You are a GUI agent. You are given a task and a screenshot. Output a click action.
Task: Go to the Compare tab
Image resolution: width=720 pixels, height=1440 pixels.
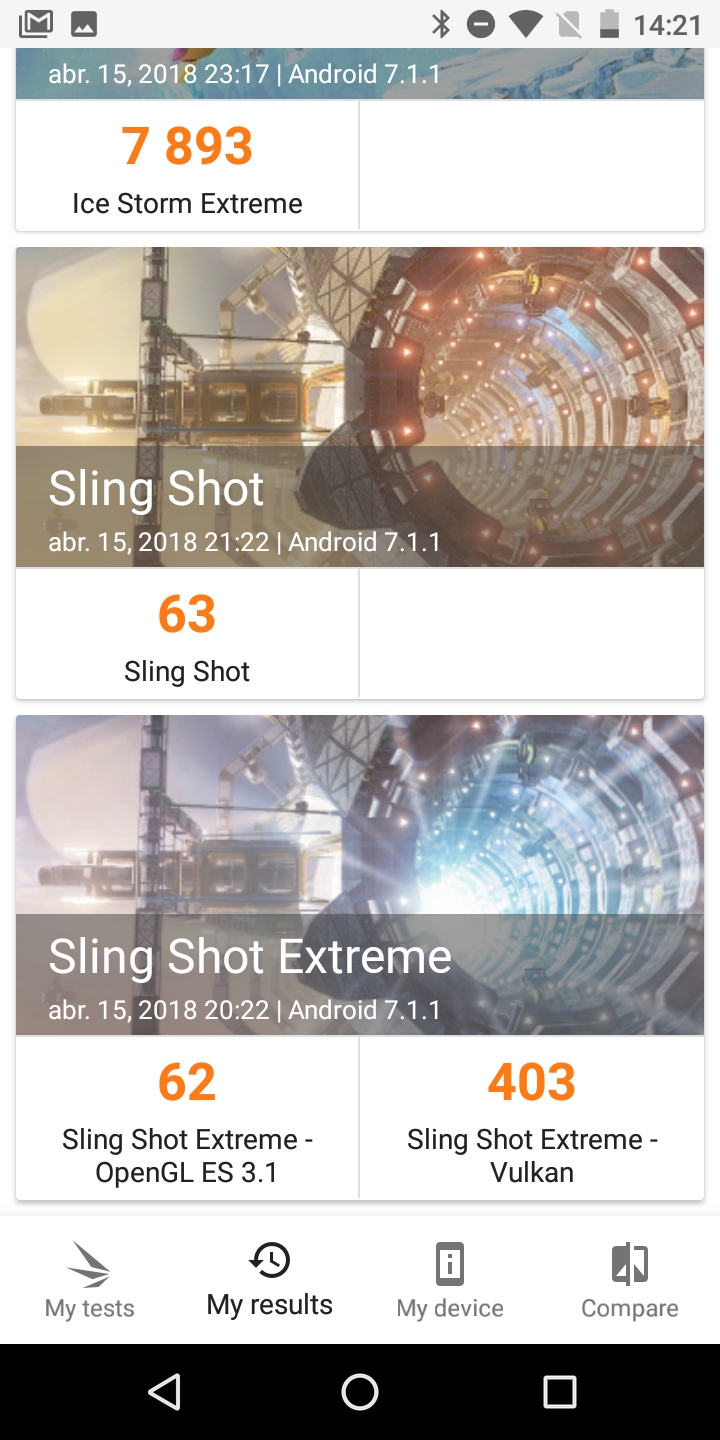[x=630, y=1280]
